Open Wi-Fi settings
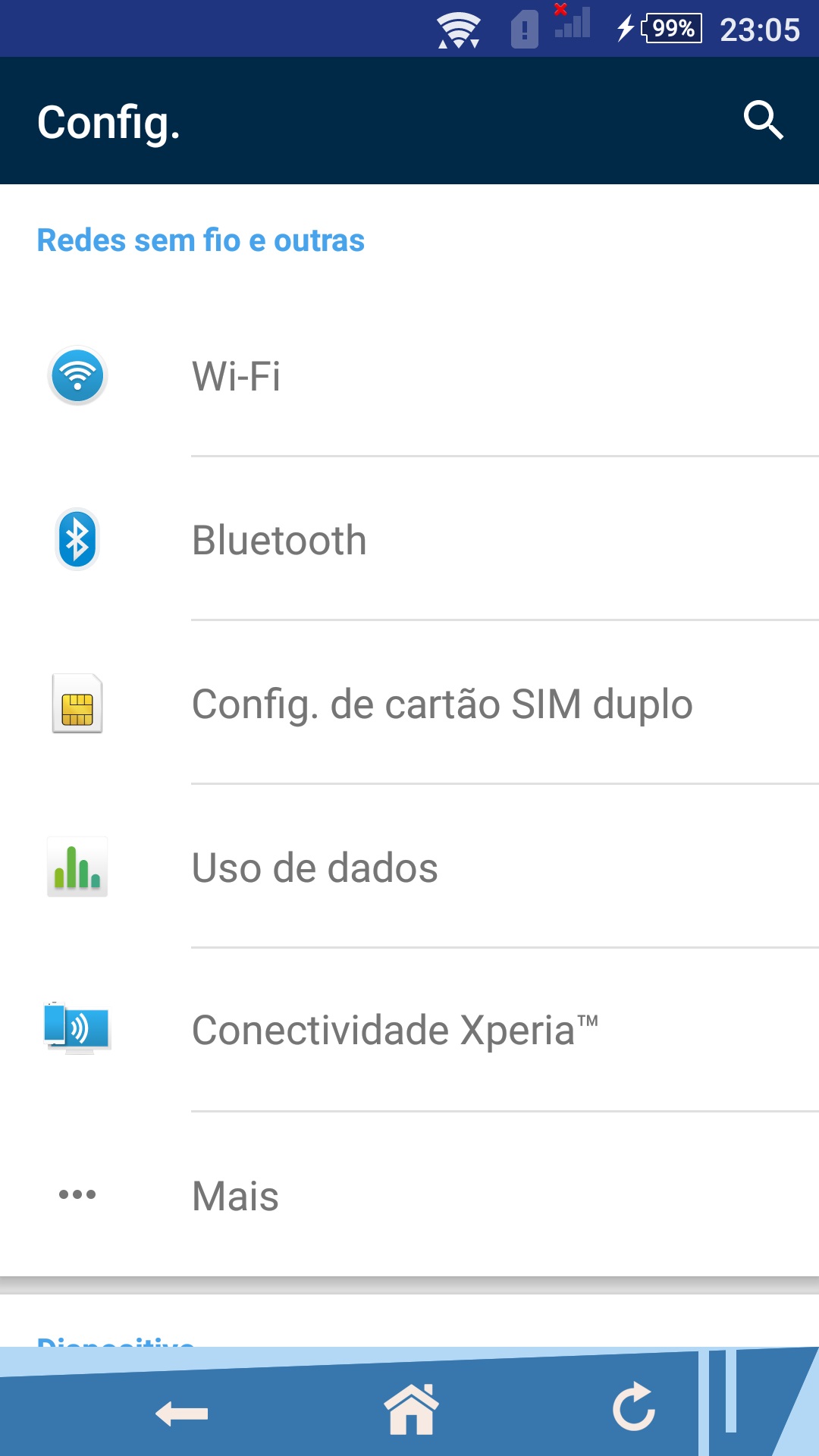819x1456 pixels. [409, 375]
